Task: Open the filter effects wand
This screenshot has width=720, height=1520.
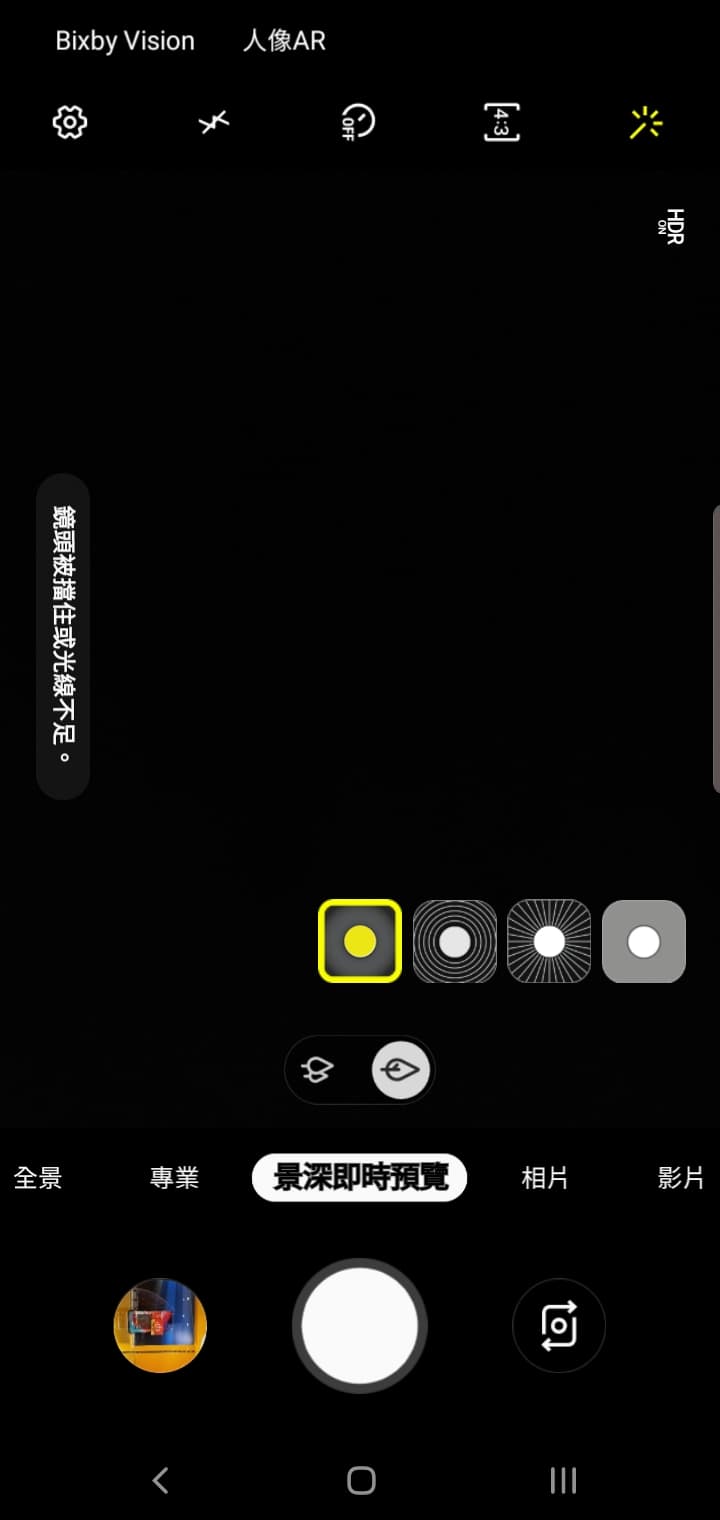Action: pyautogui.click(x=645, y=123)
